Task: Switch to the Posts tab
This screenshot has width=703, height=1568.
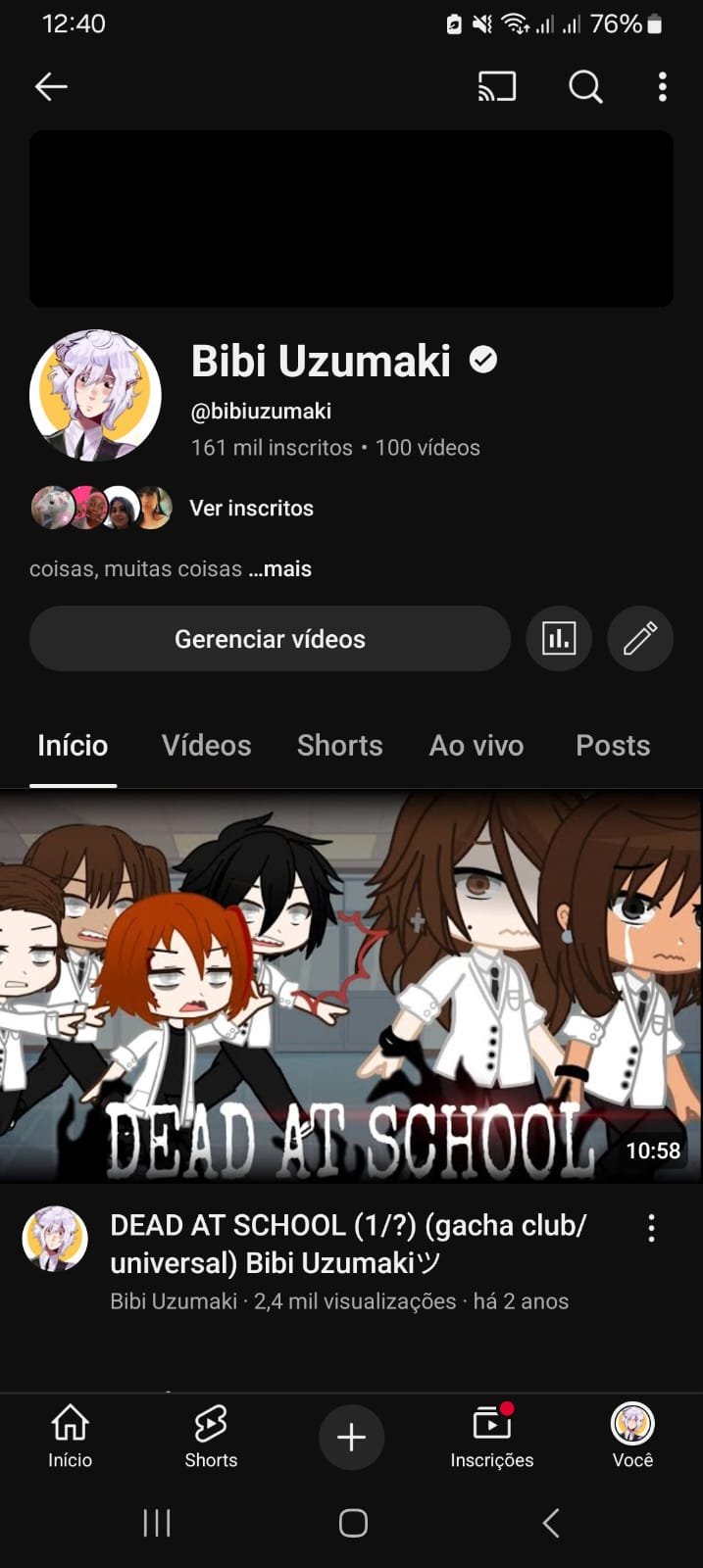Action: click(613, 745)
